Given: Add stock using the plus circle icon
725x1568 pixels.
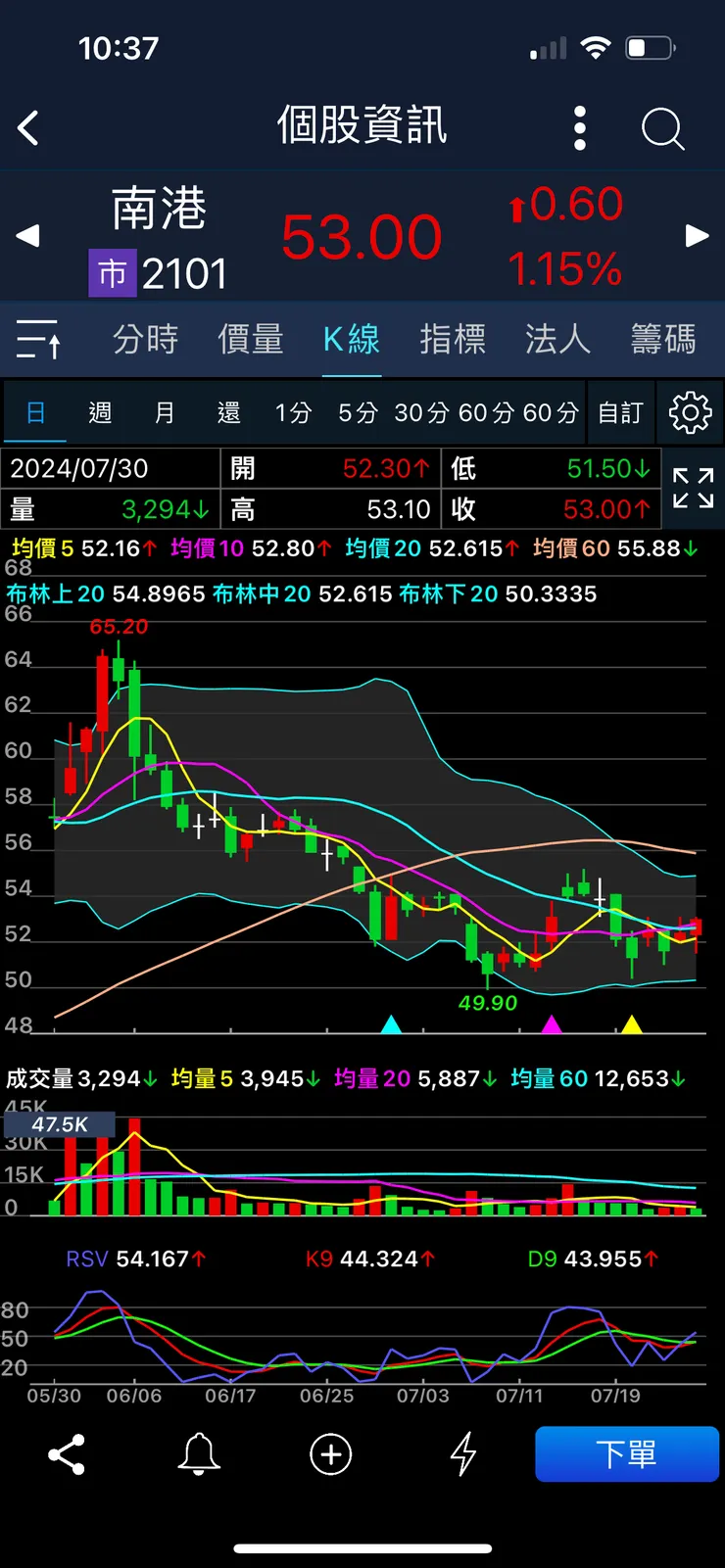Looking at the screenshot, I should [x=331, y=1454].
